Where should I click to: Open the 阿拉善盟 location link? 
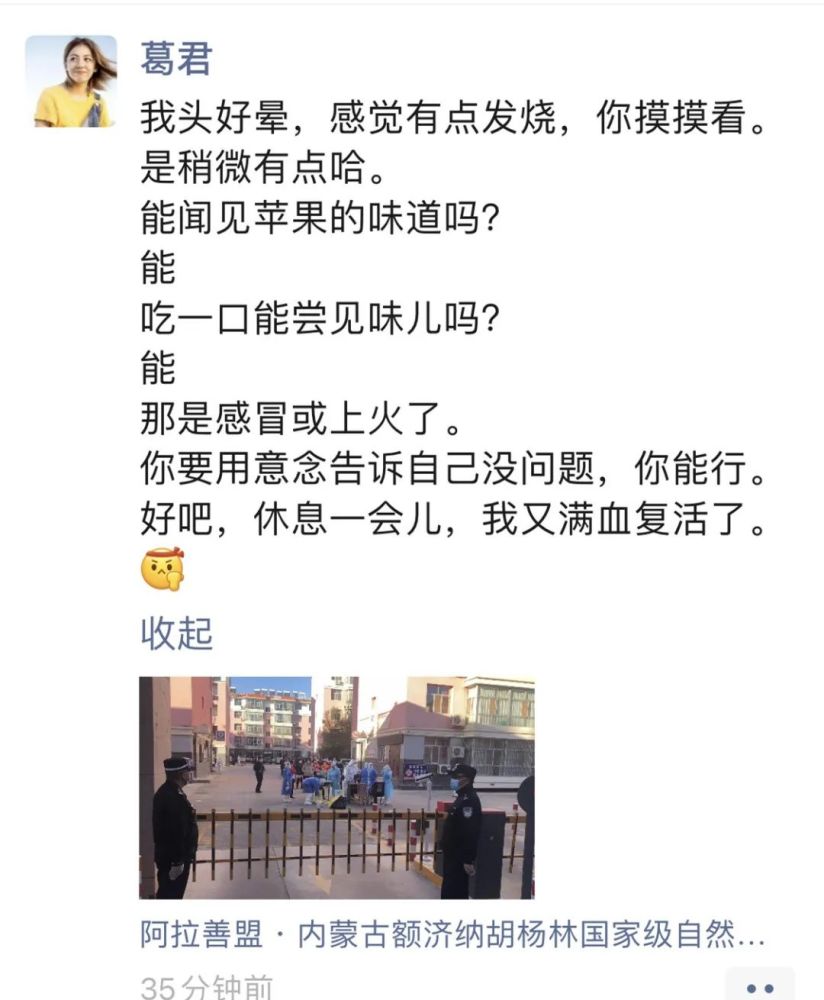452,936
